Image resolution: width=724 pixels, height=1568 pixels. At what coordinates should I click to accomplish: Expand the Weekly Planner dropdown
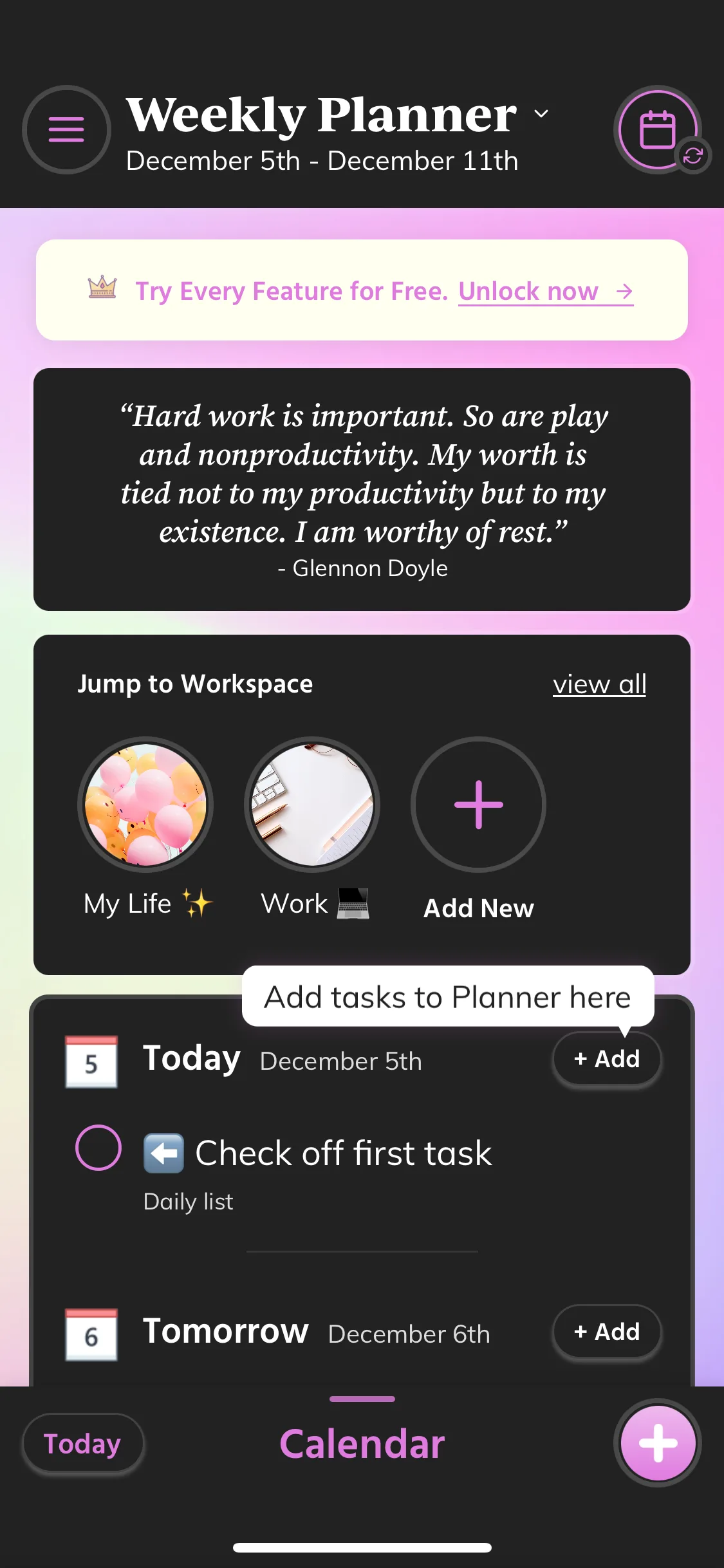[x=541, y=114]
